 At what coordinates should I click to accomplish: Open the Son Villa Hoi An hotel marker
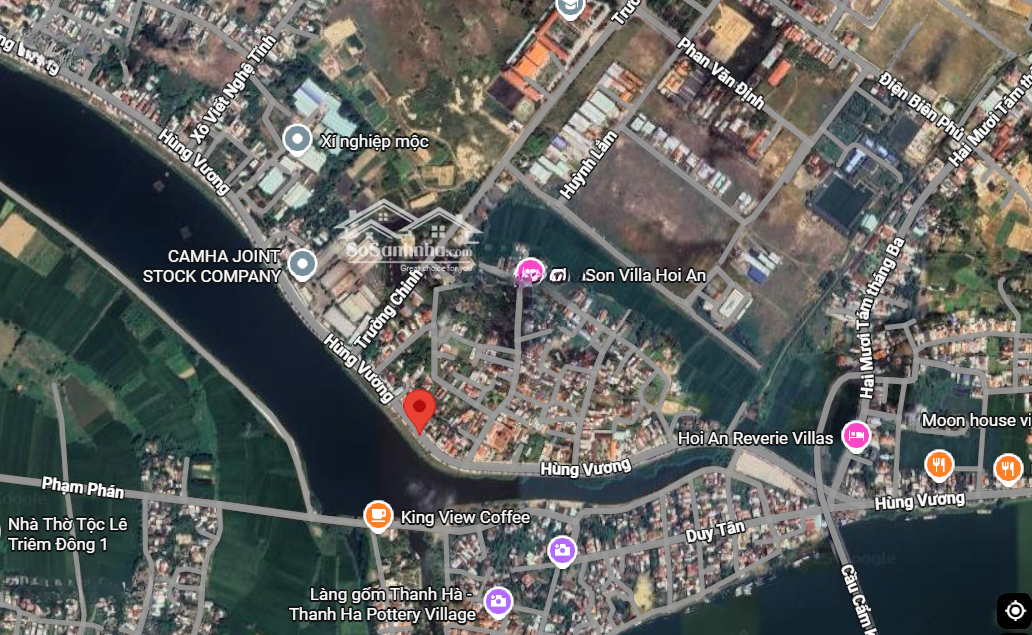(529, 272)
